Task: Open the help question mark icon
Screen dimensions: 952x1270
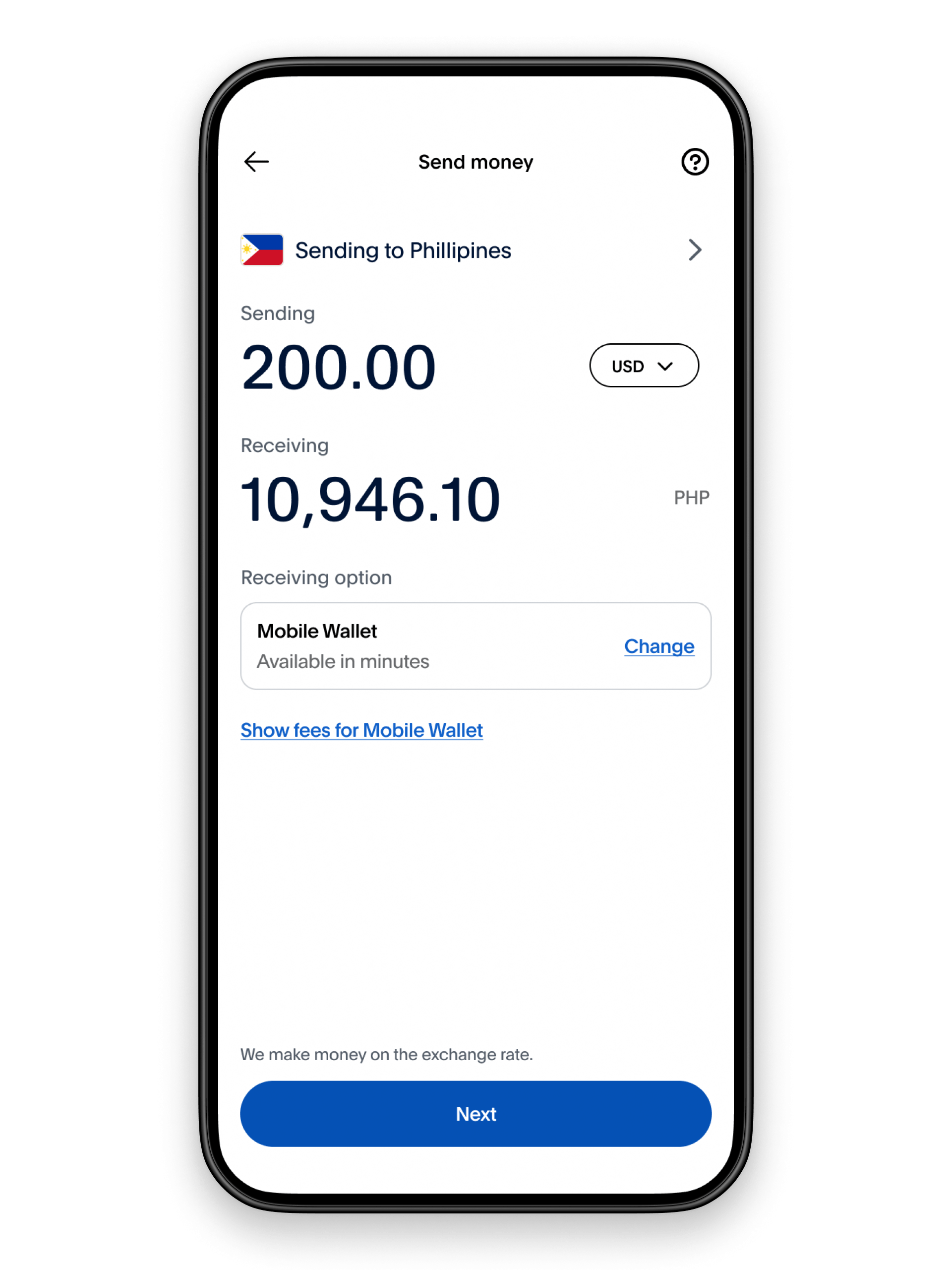Action: (x=694, y=162)
